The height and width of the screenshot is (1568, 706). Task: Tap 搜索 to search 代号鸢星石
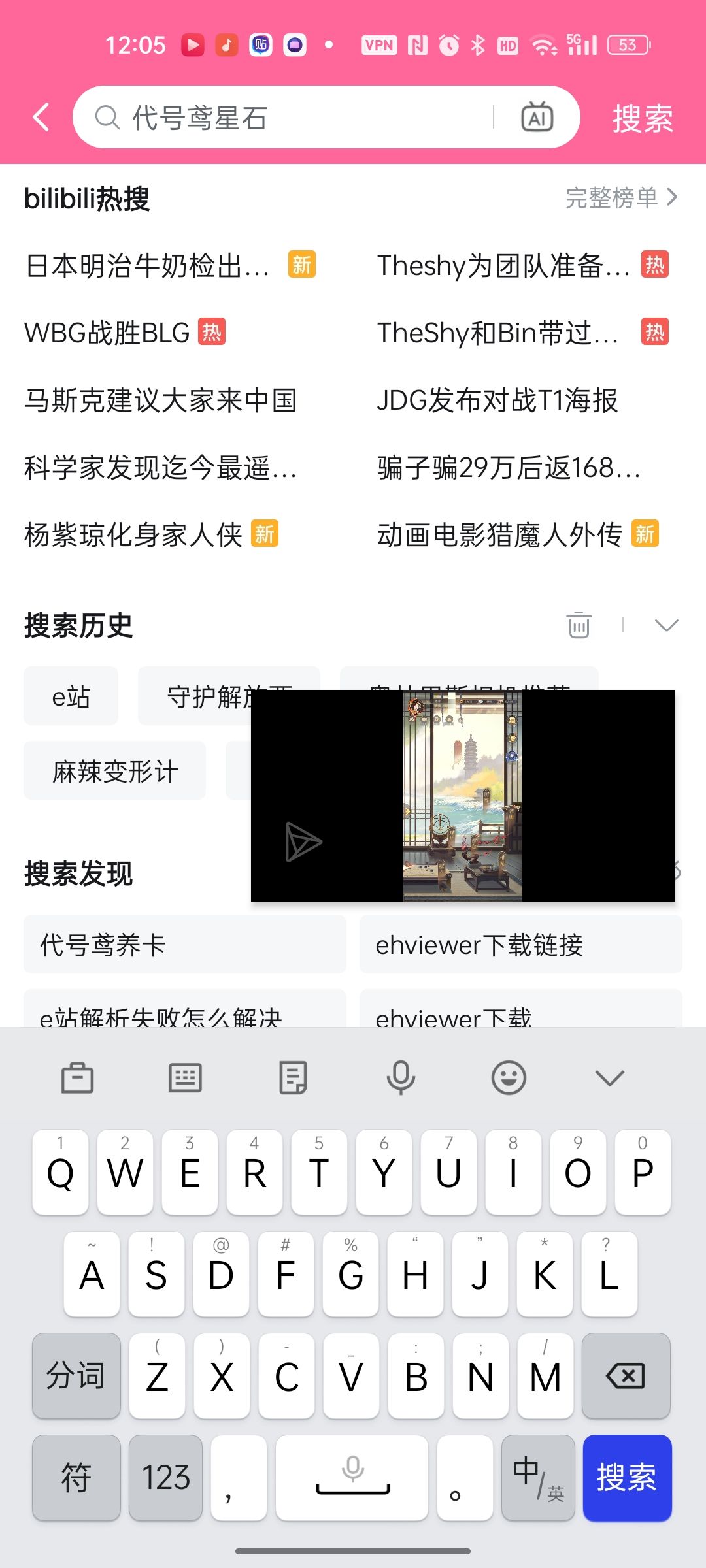coord(641,118)
